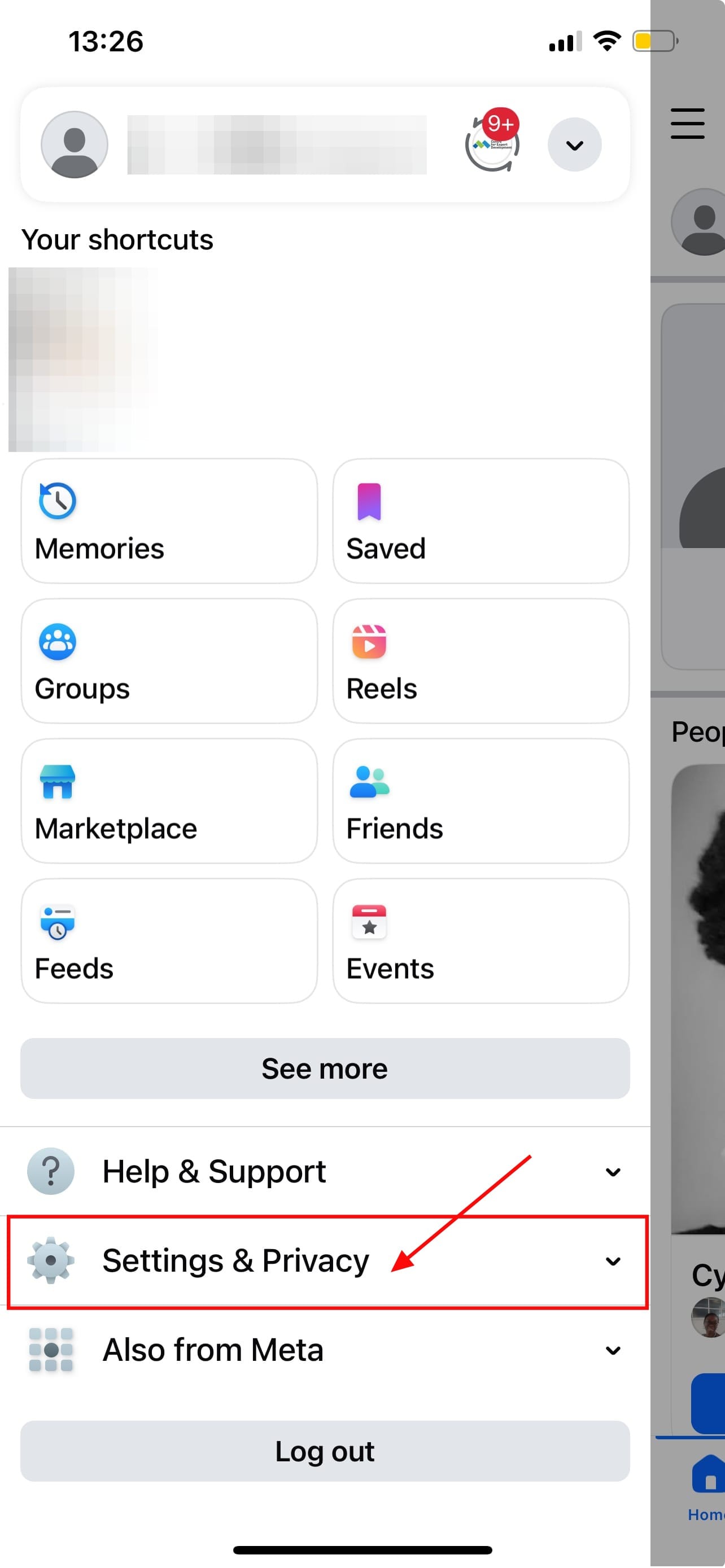Expand Help & Support
Image resolution: width=725 pixels, height=1568 pixels.
pos(325,1172)
